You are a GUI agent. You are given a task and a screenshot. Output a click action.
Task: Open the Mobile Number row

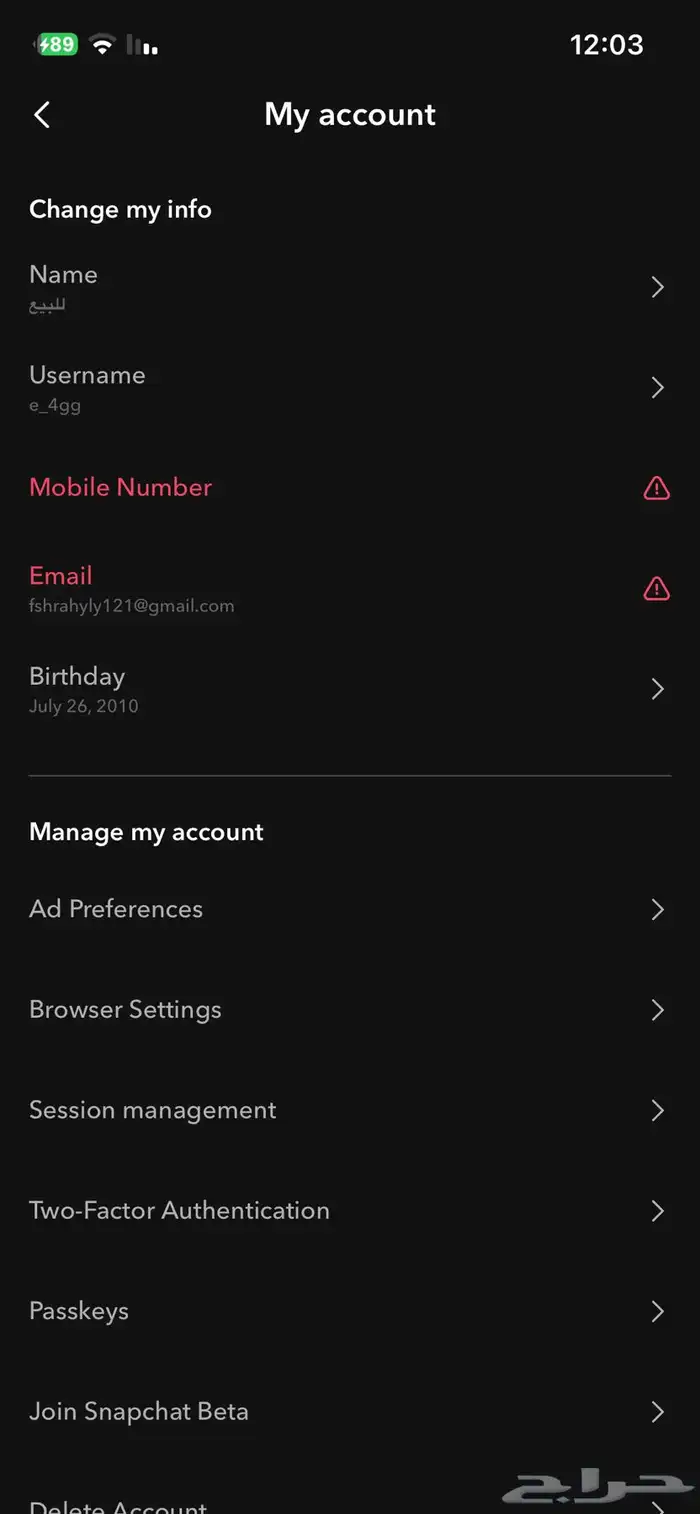348,488
